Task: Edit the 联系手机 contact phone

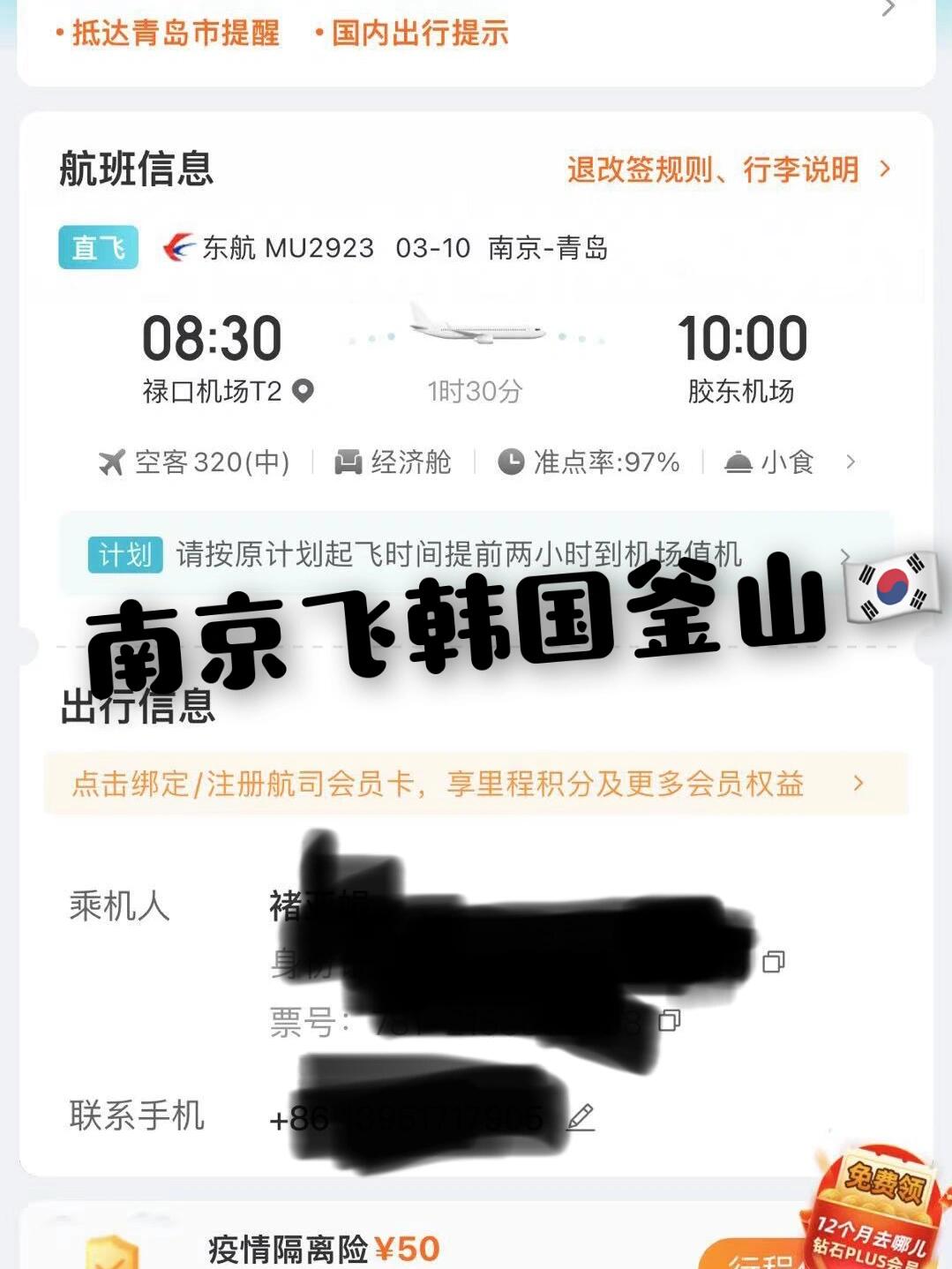Action: tap(581, 1117)
